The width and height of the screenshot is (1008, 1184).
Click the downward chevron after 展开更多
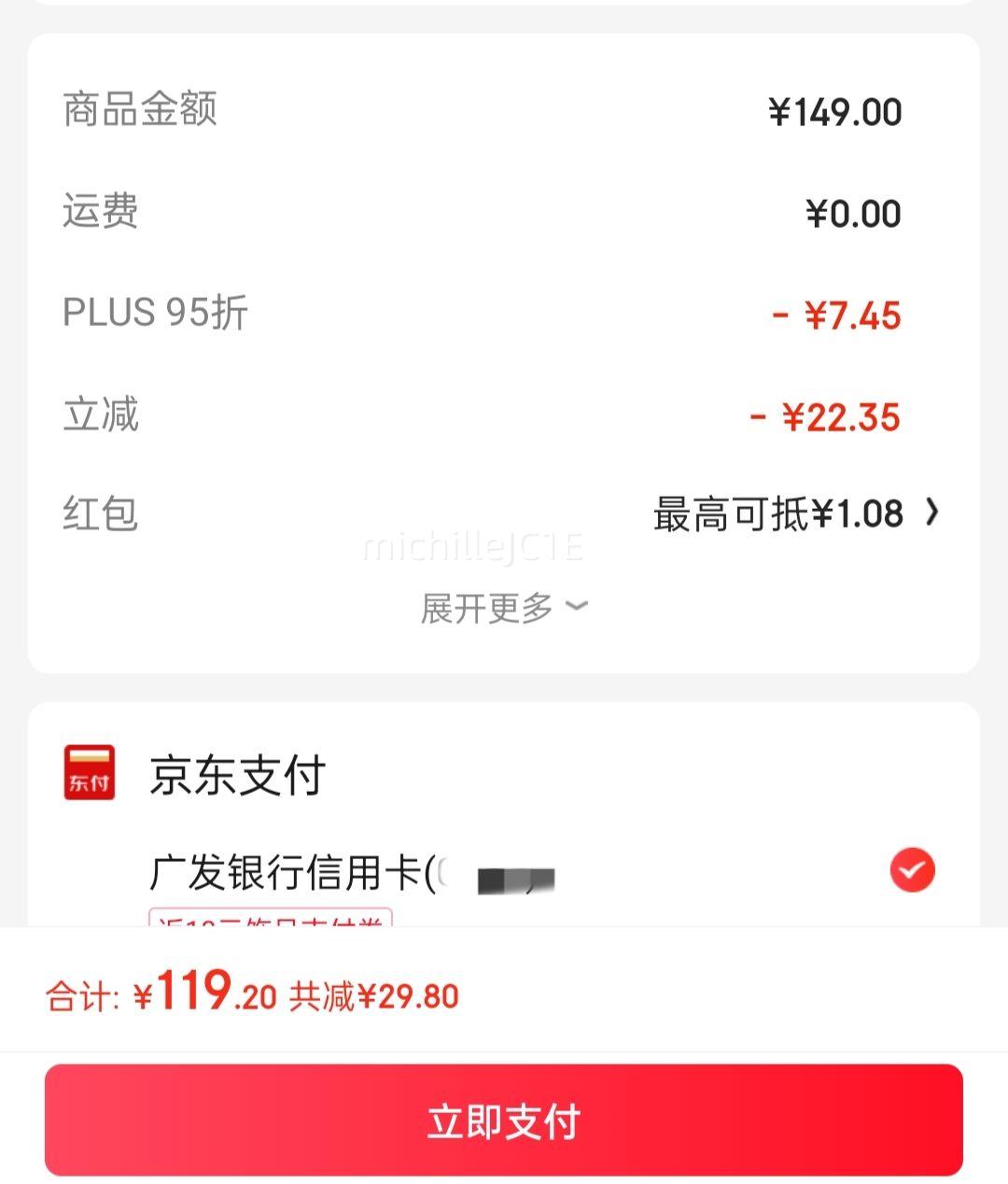pyautogui.click(x=575, y=607)
